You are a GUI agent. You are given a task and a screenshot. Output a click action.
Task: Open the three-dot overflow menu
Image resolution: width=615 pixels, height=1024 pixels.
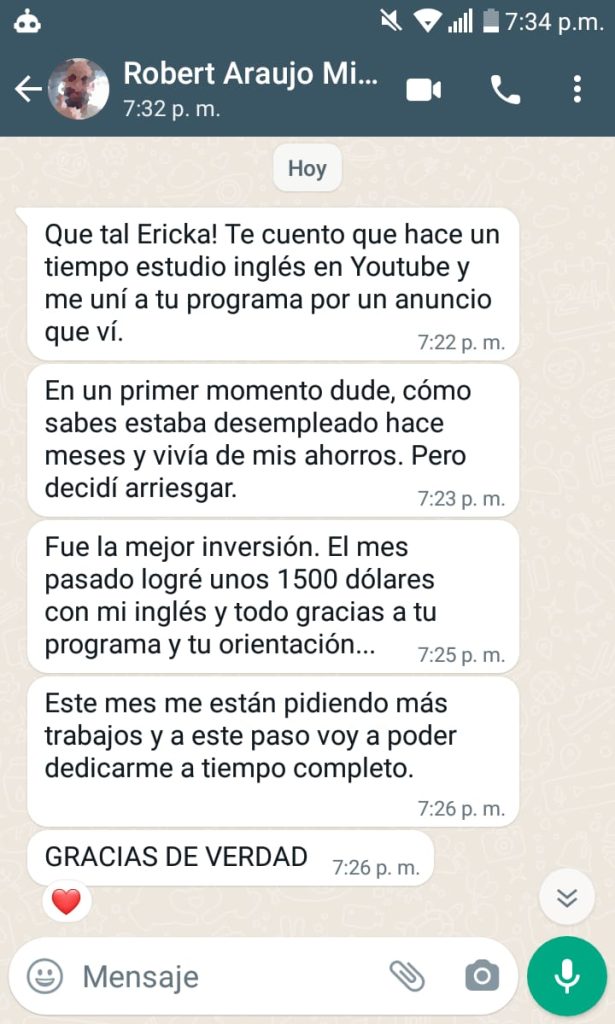pos(577,89)
